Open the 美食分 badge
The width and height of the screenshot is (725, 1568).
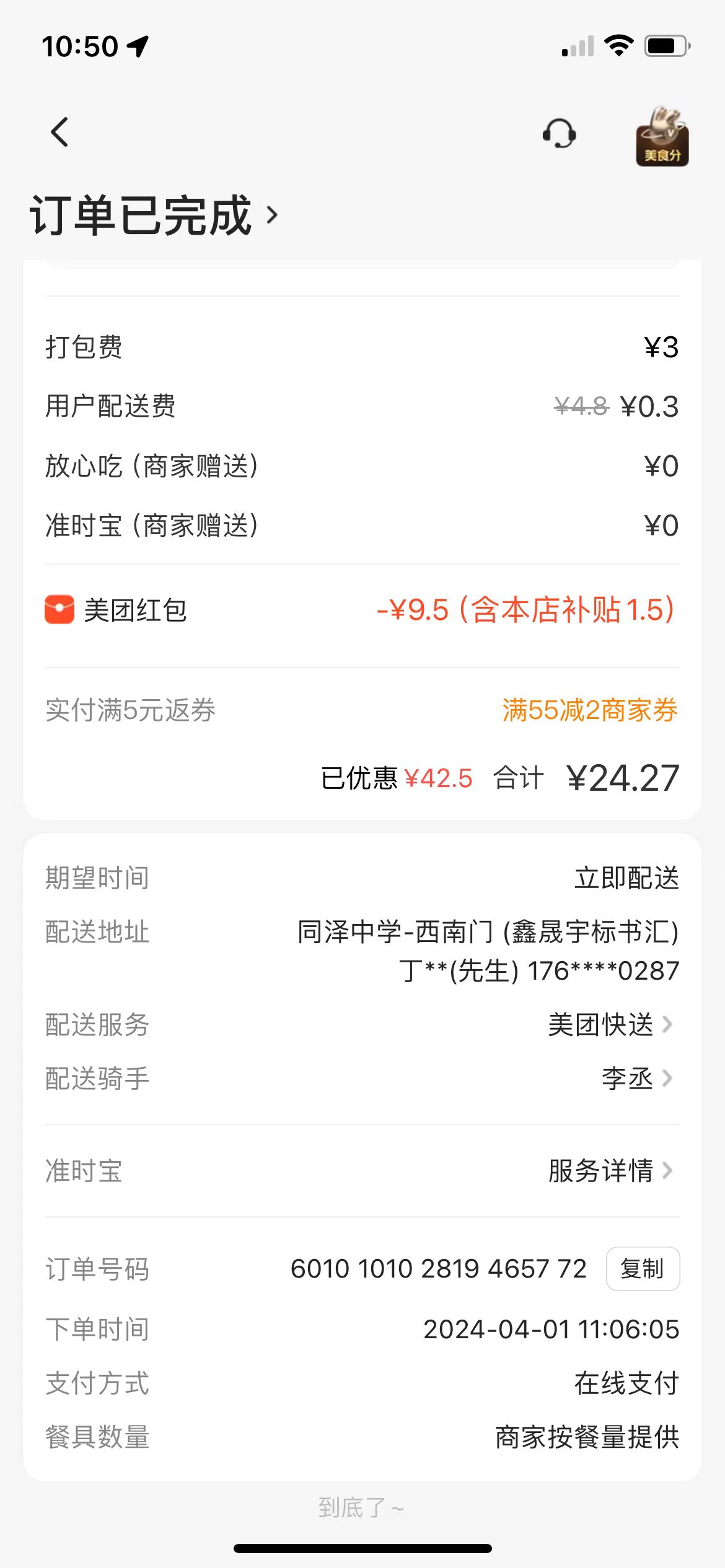[662, 136]
